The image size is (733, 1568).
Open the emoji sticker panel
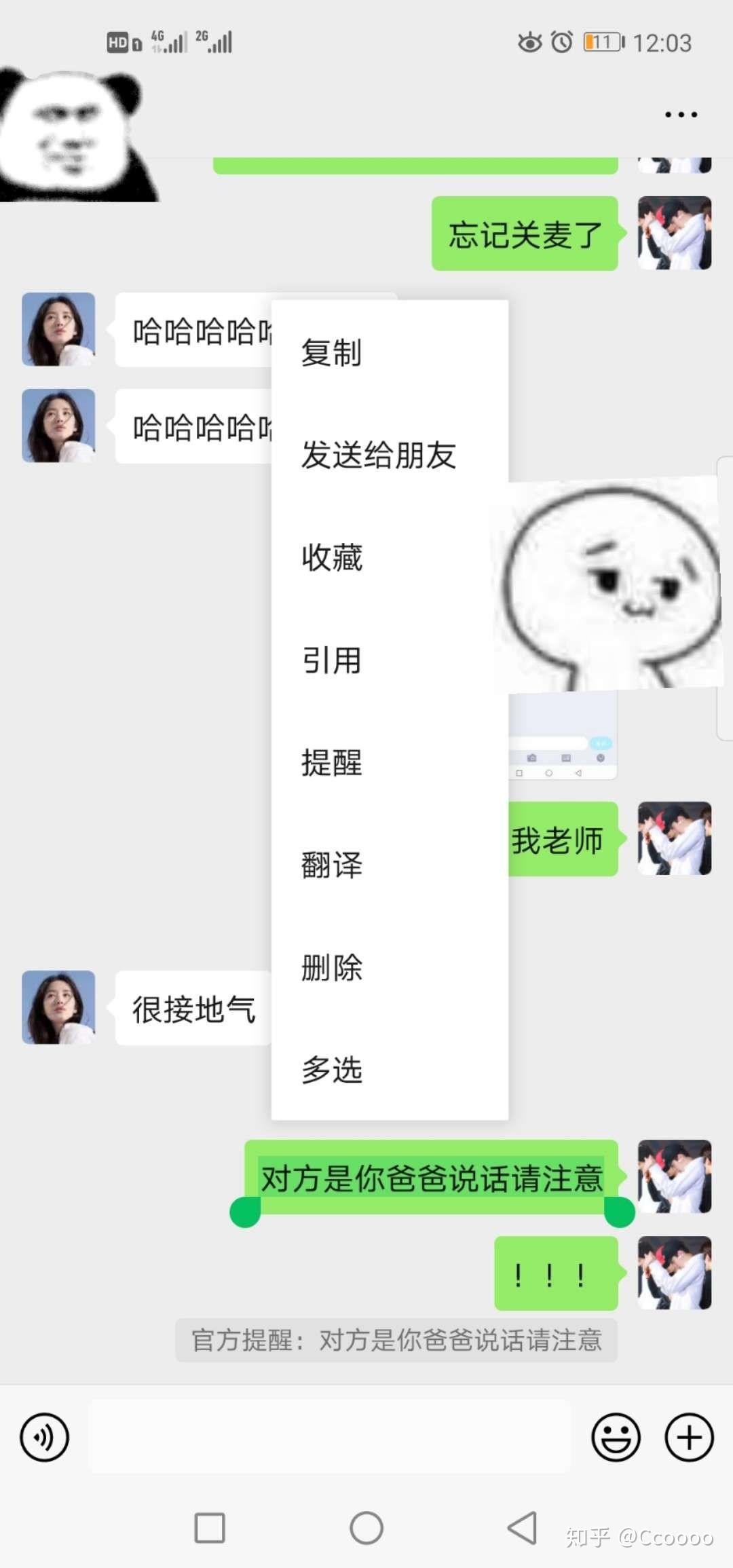pos(616,1437)
